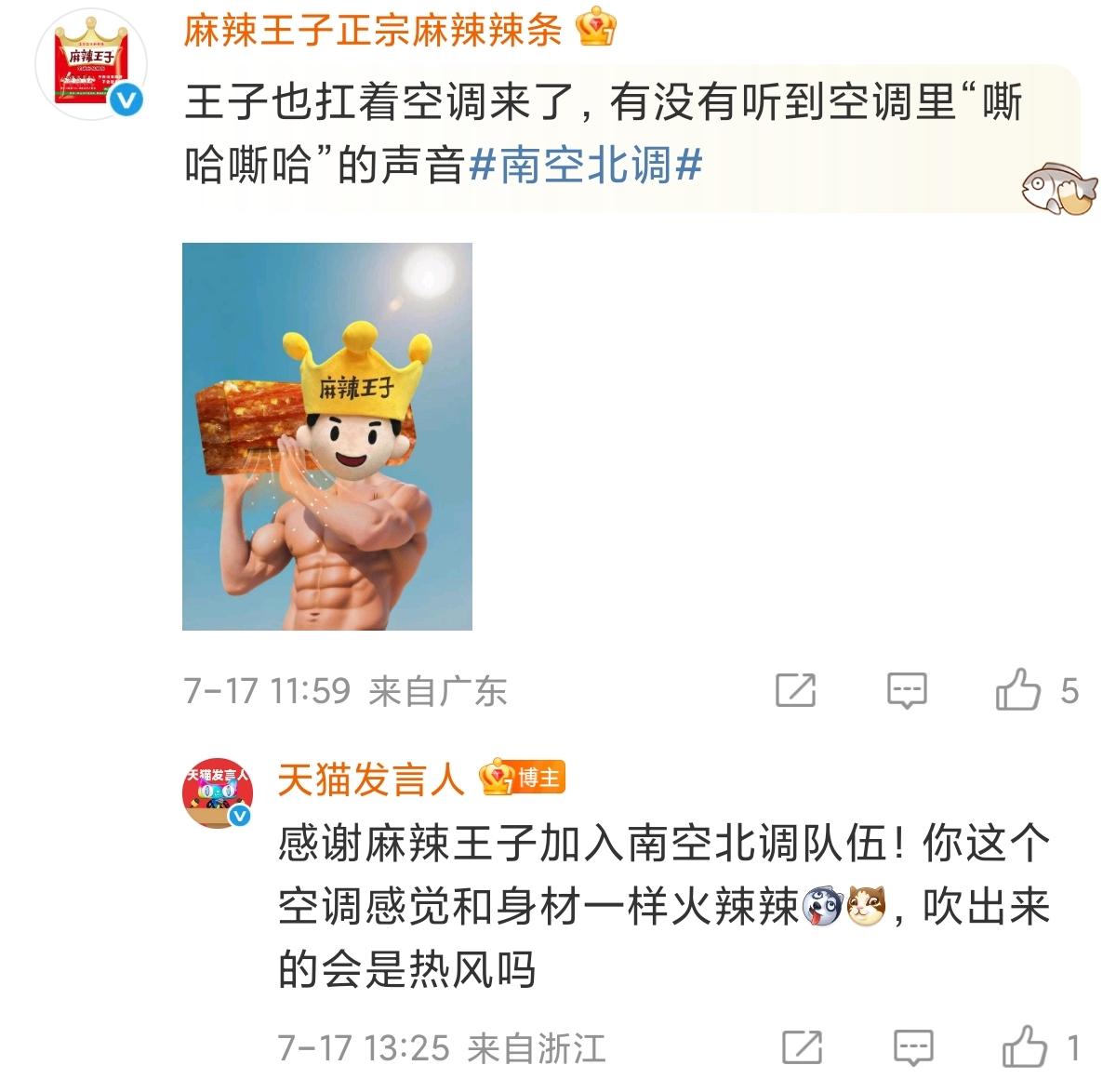Open username 天猫发言人
This screenshot has height=1092, width=1116.
[x=370, y=779]
